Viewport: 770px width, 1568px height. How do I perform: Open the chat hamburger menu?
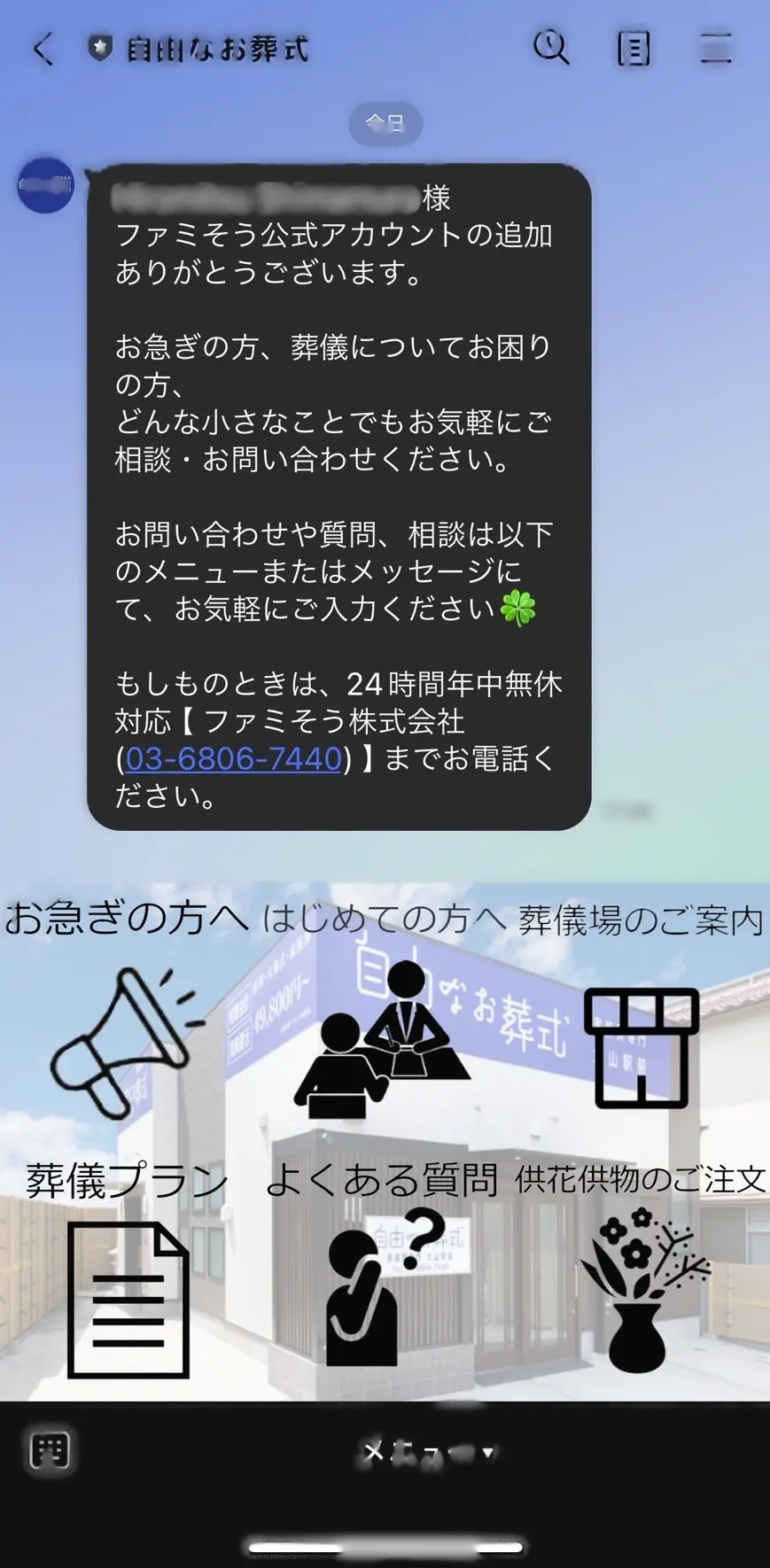pyautogui.click(x=715, y=49)
